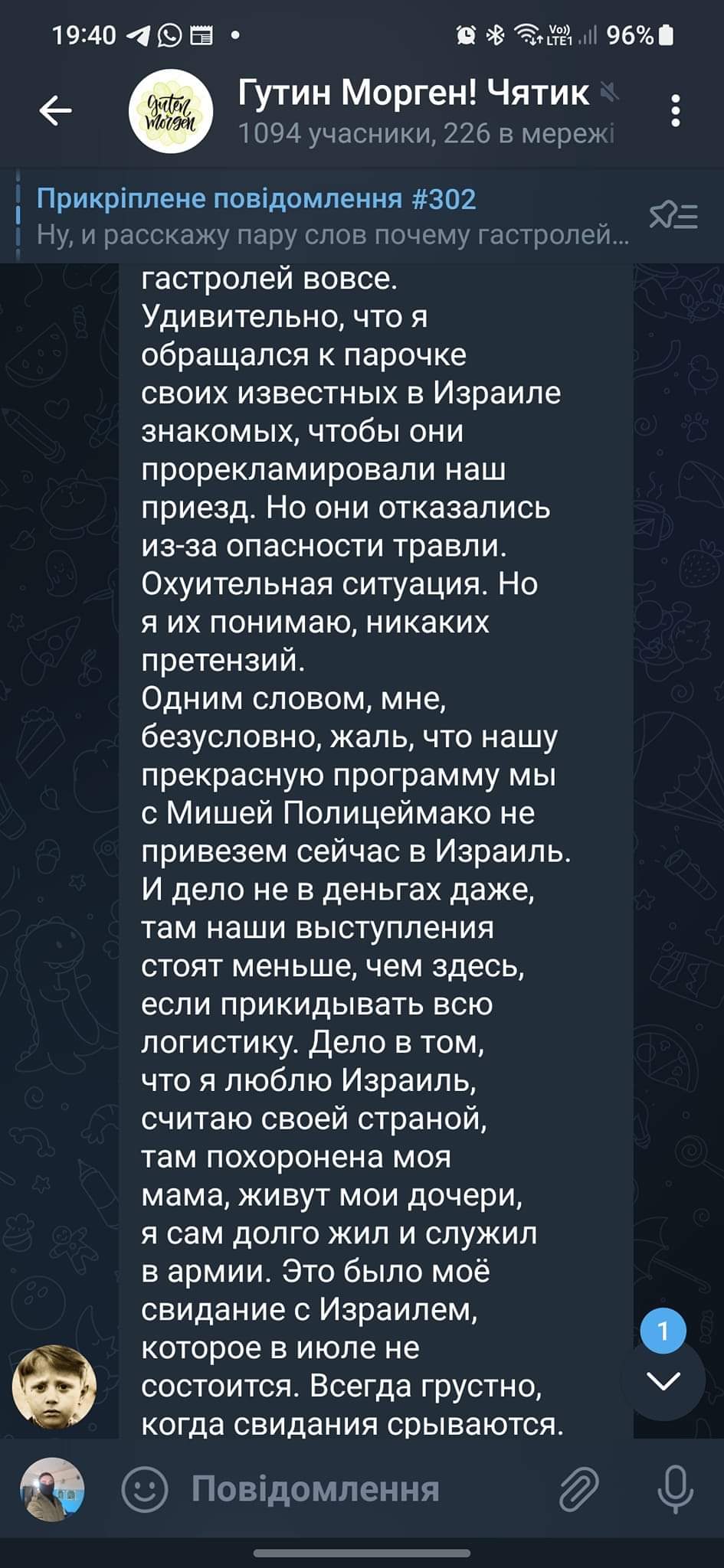724x1568 pixels.
Task: Show the list of pinned messages
Action: click(673, 217)
